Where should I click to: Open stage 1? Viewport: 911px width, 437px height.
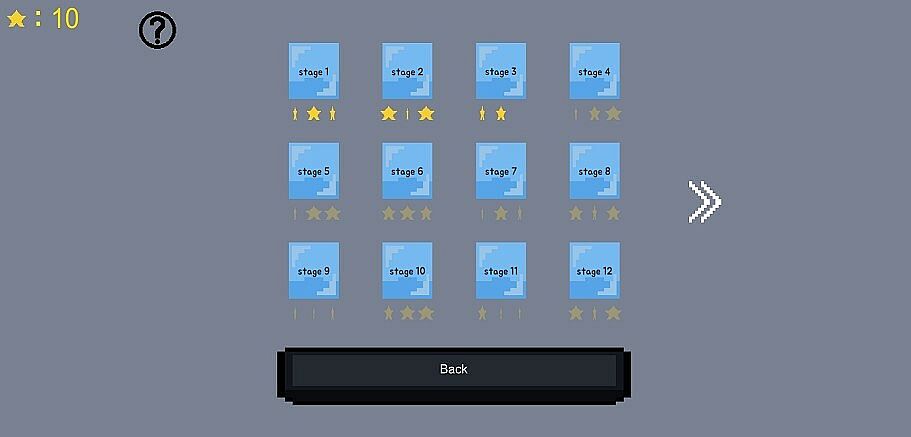[x=313, y=71]
